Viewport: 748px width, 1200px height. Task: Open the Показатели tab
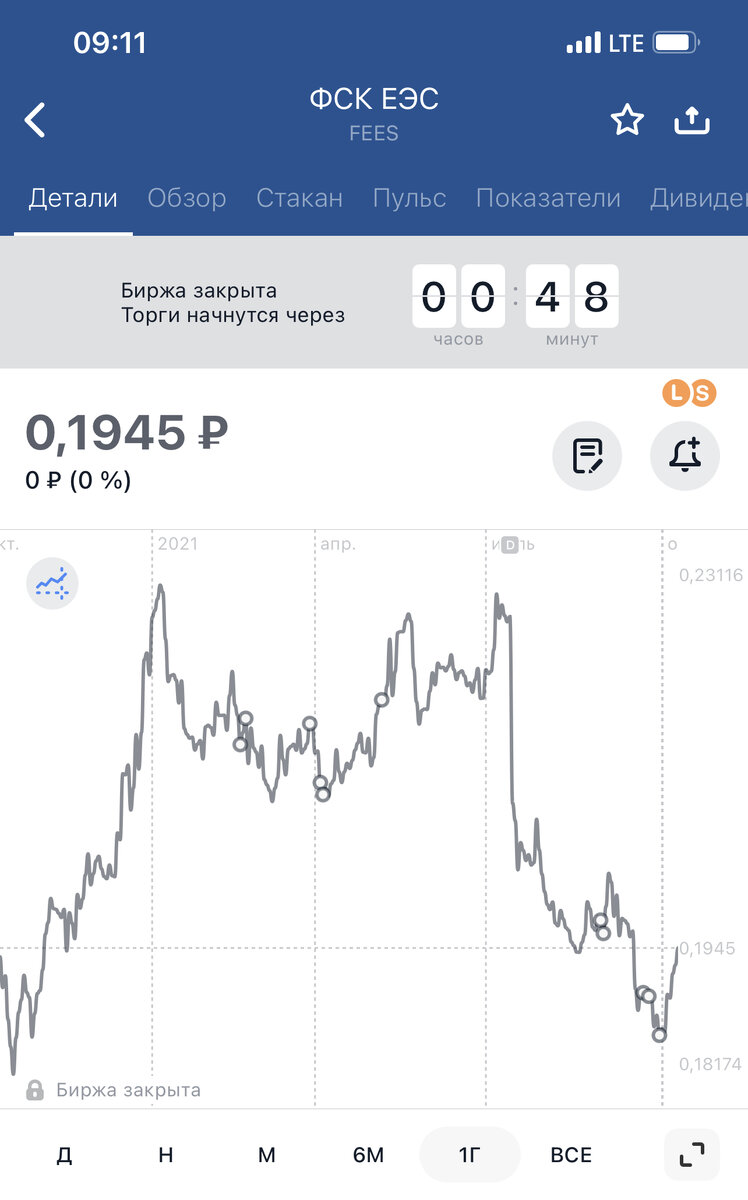pyautogui.click(x=548, y=198)
